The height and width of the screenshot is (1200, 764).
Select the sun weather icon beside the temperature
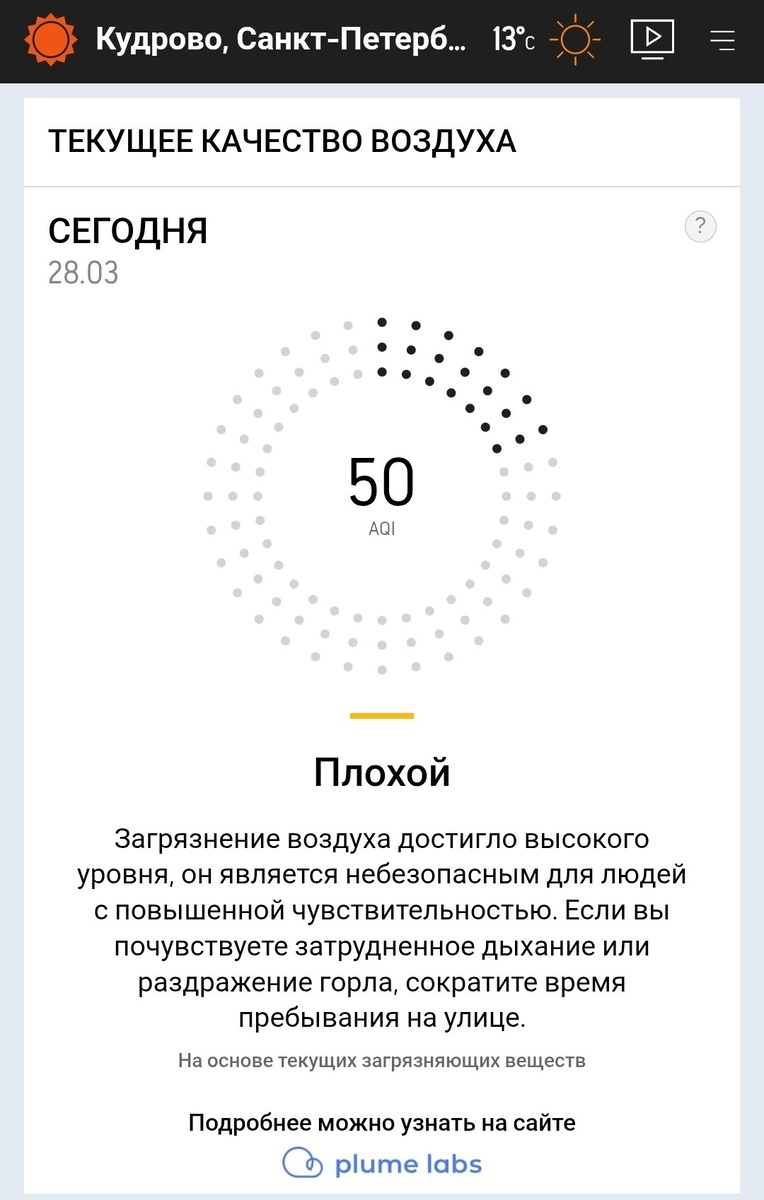point(574,40)
